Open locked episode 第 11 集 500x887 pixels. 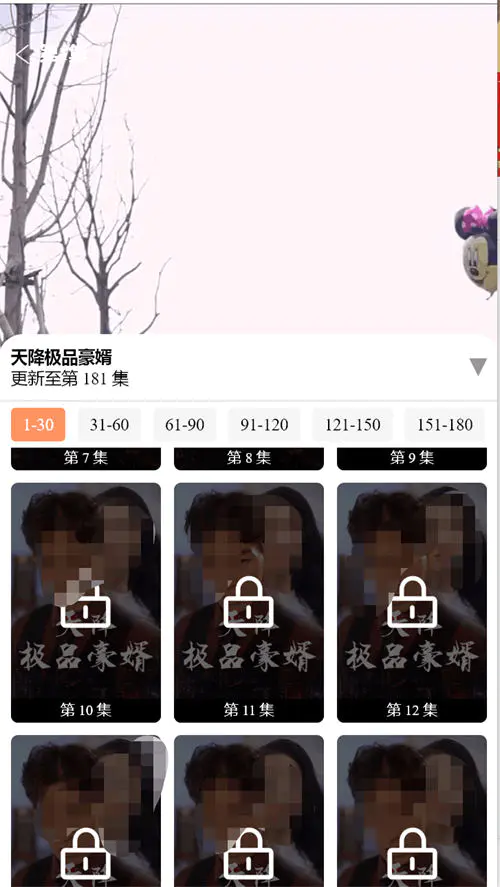coord(249,602)
